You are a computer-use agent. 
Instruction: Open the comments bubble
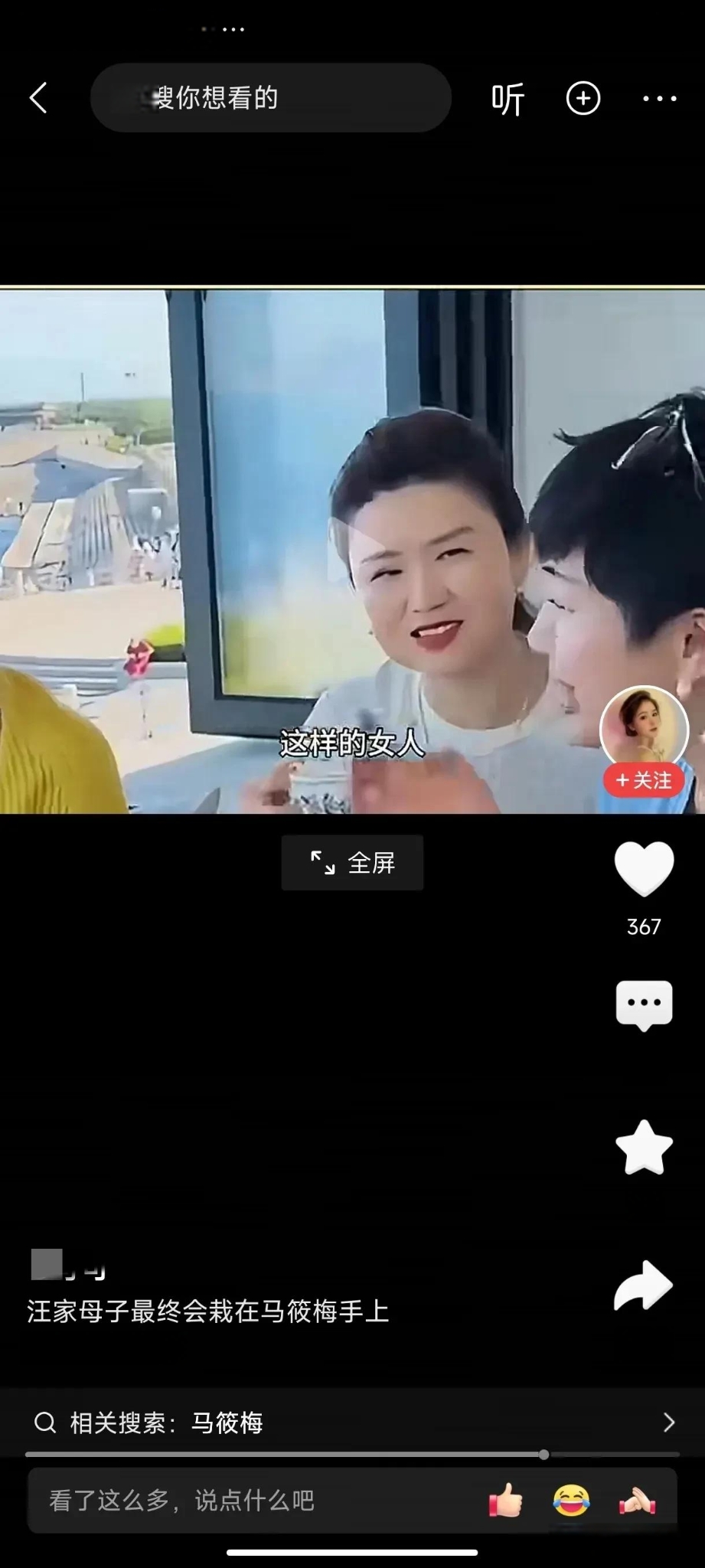644,1004
